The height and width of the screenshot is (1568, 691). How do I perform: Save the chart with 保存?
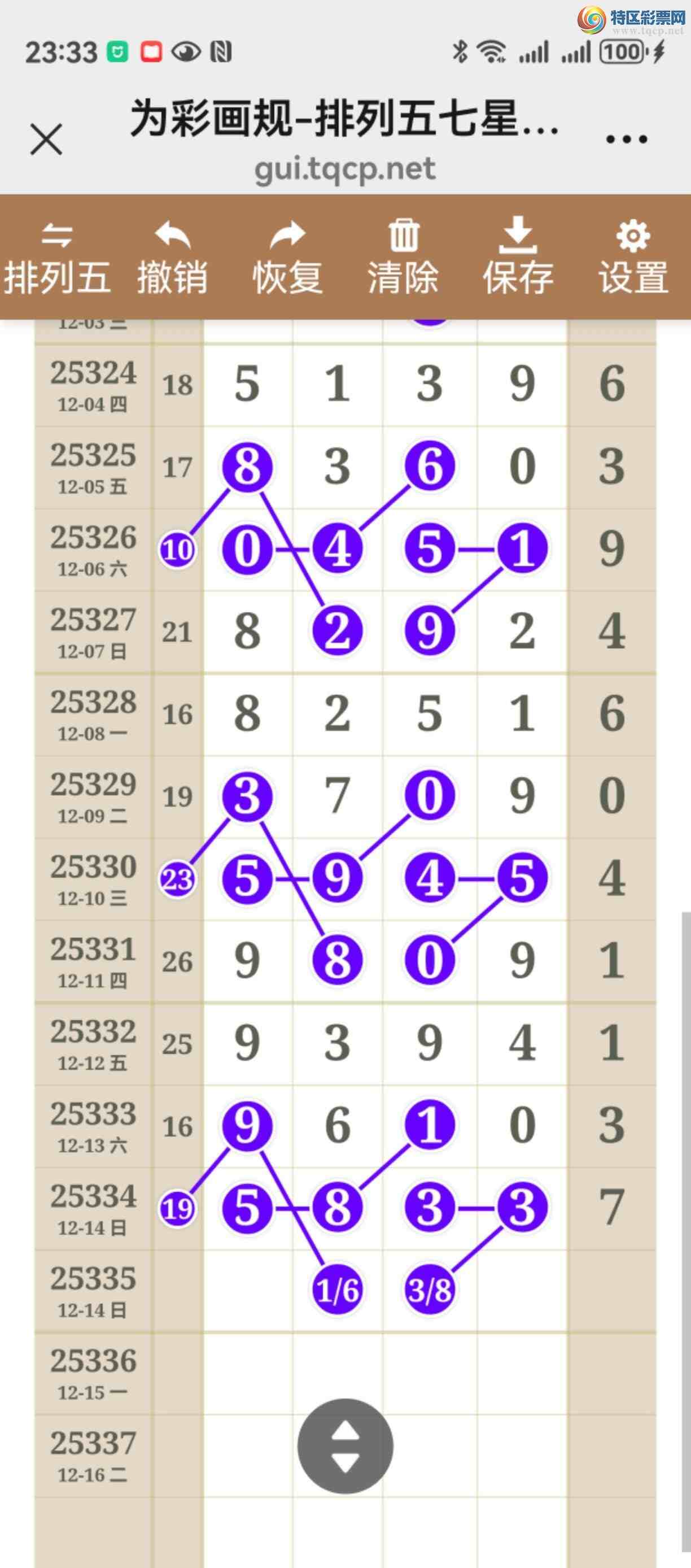pos(518,258)
